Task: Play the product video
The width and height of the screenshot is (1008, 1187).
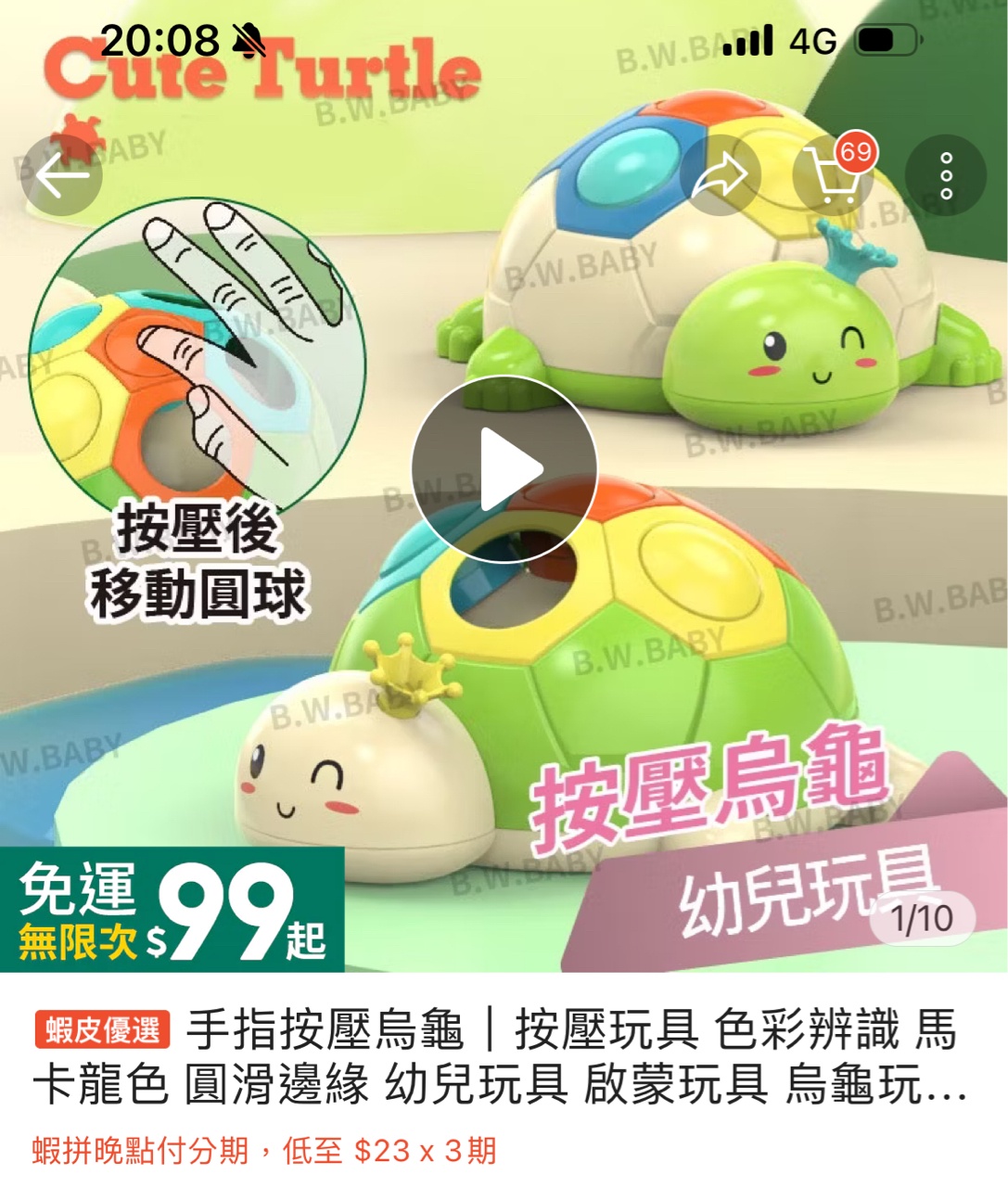Action: [x=504, y=469]
